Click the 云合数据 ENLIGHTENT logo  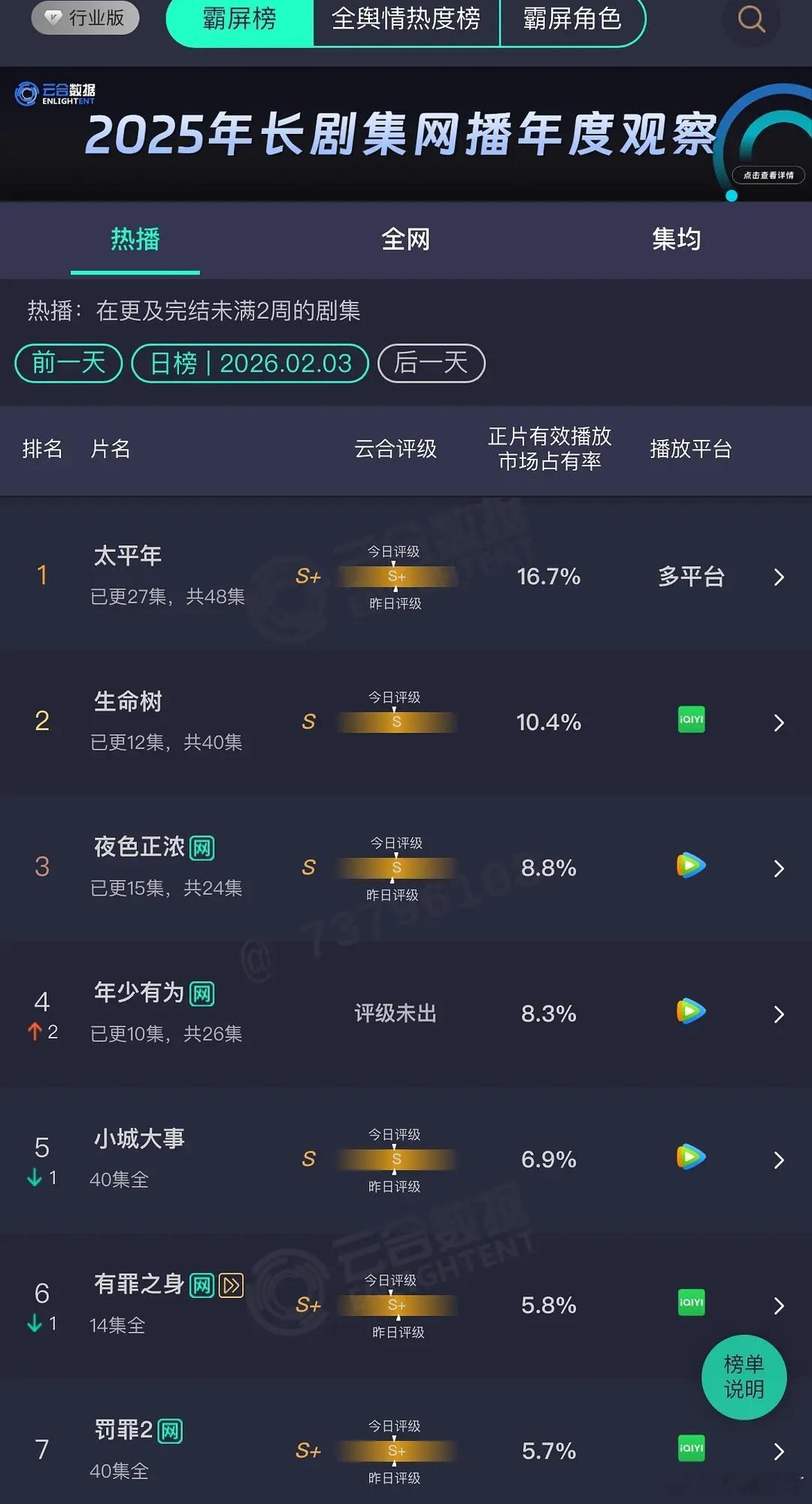click(x=56, y=92)
